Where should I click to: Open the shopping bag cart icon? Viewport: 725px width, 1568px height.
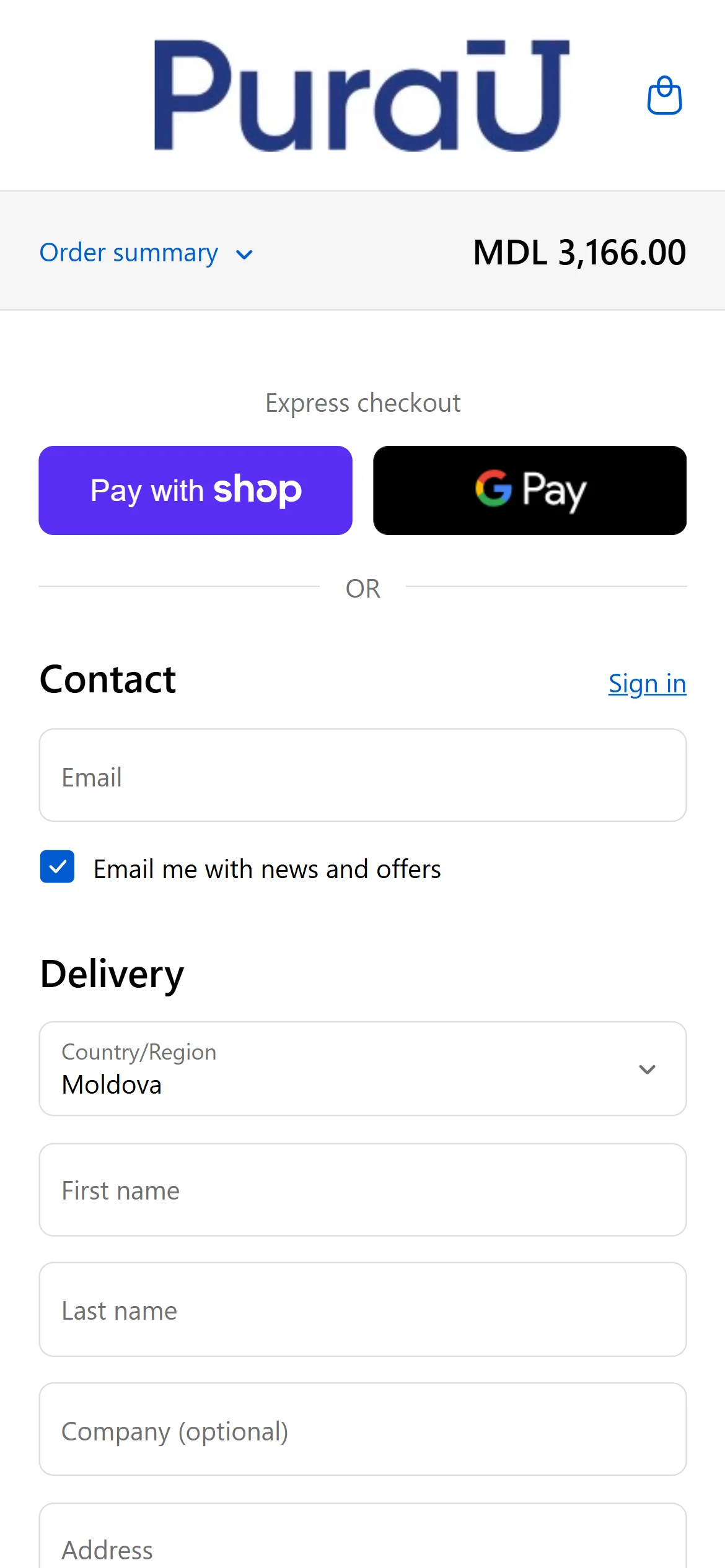click(664, 96)
